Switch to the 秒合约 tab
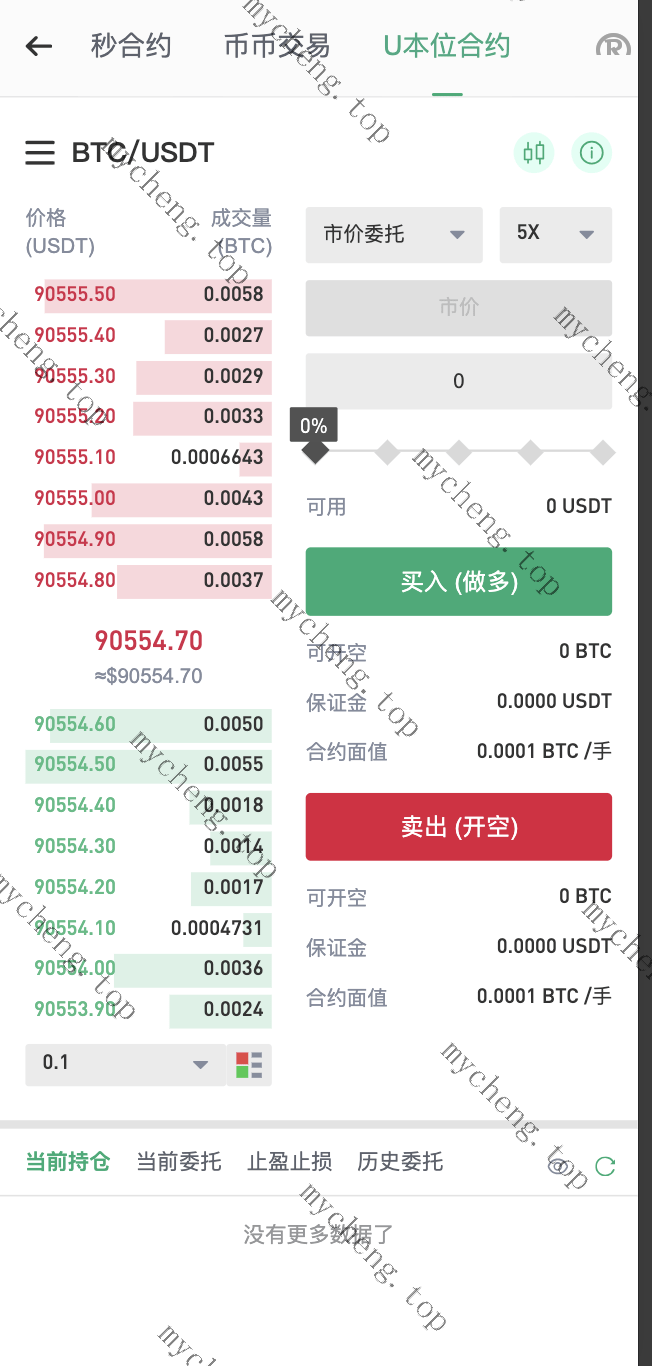The width and height of the screenshot is (652, 1366). point(130,46)
